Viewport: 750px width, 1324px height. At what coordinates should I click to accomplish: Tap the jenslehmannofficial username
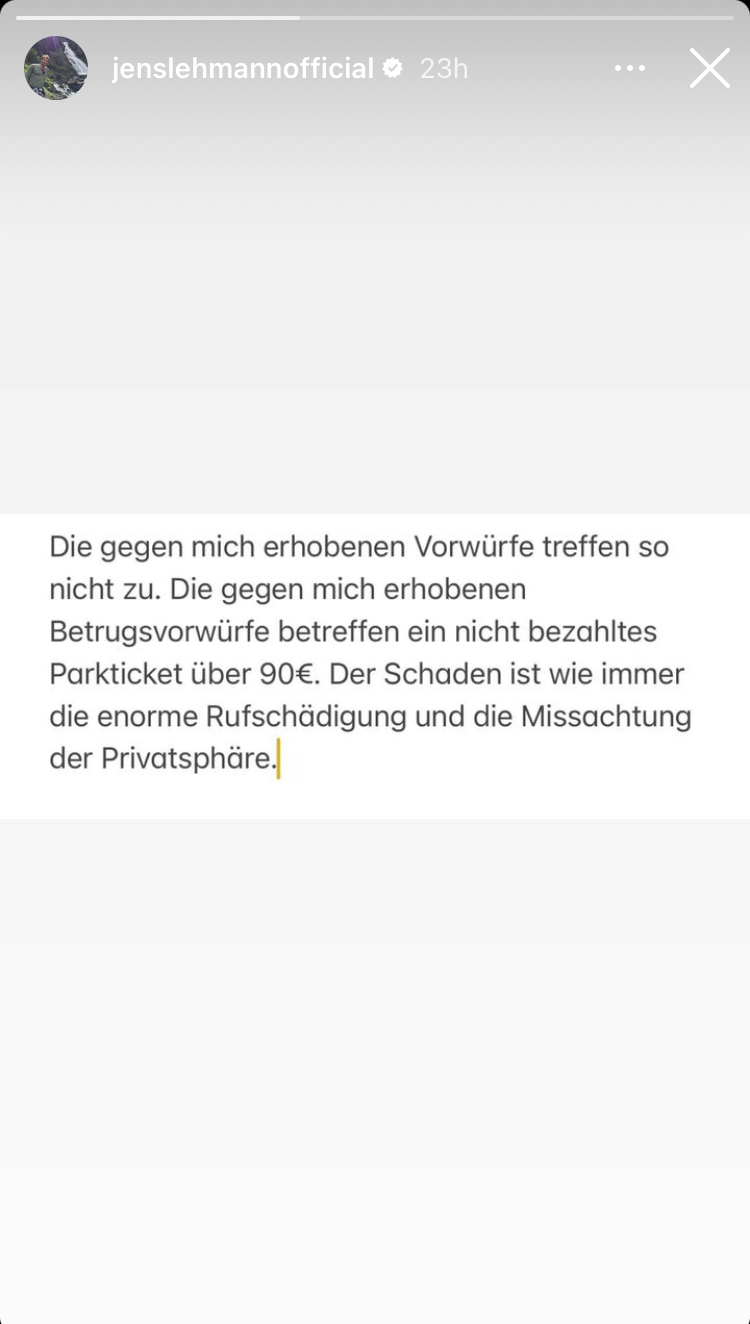pyautogui.click(x=242, y=68)
